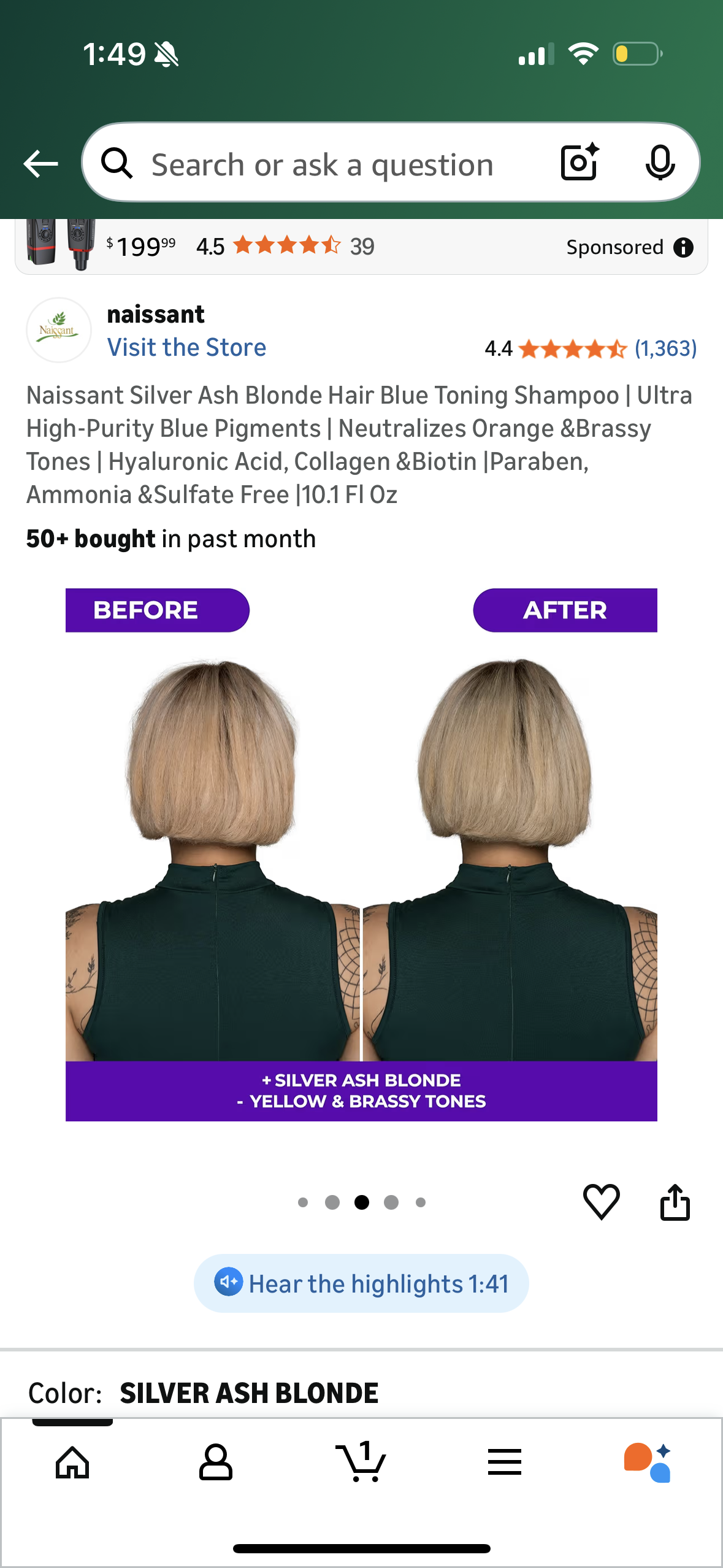Tap the sponsored ad info icon
This screenshot has width=723, height=1568.
(x=685, y=247)
